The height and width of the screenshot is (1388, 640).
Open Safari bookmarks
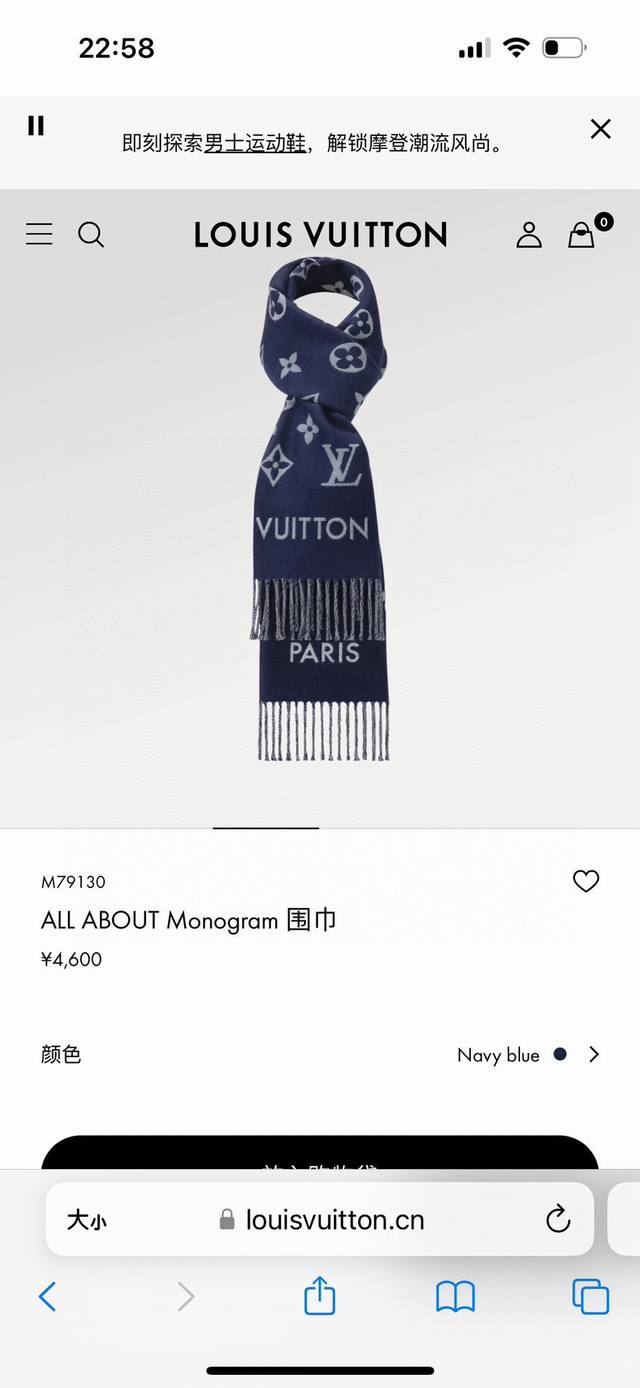pos(455,1297)
